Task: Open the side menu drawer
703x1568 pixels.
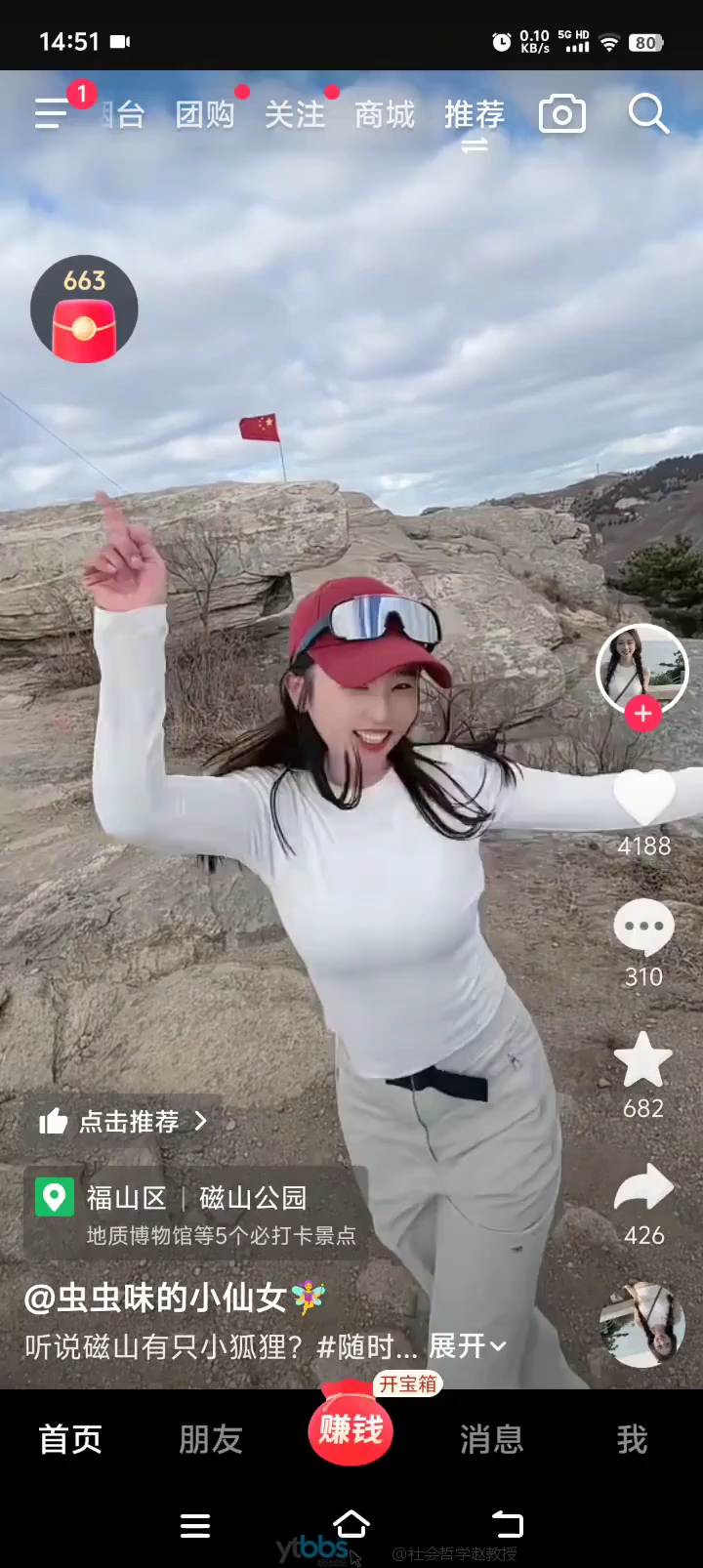Action: 53,114
